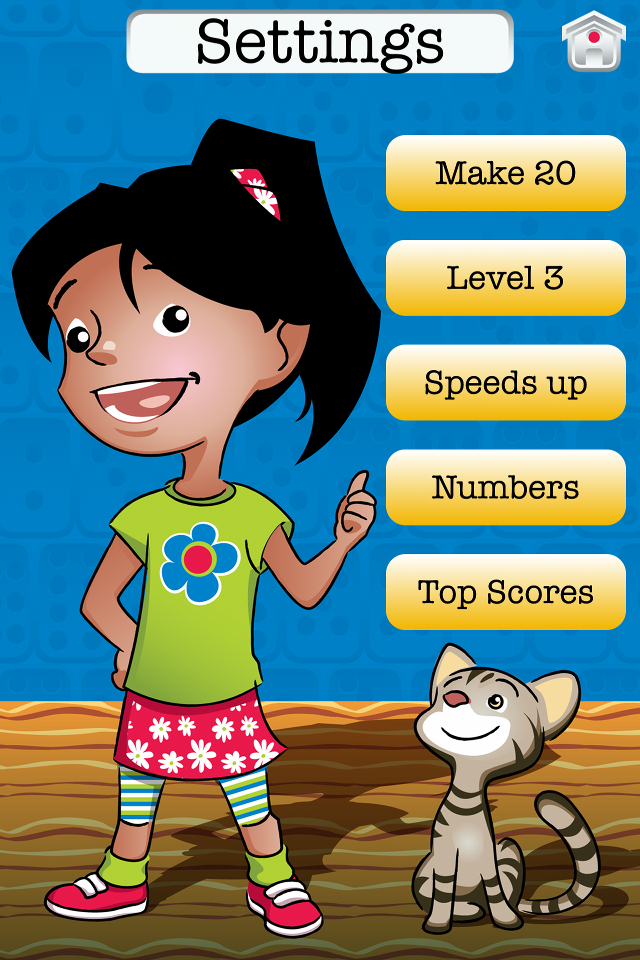640x960 pixels.
Task: Tap the Make 20 setting button
Action: [x=506, y=173]
